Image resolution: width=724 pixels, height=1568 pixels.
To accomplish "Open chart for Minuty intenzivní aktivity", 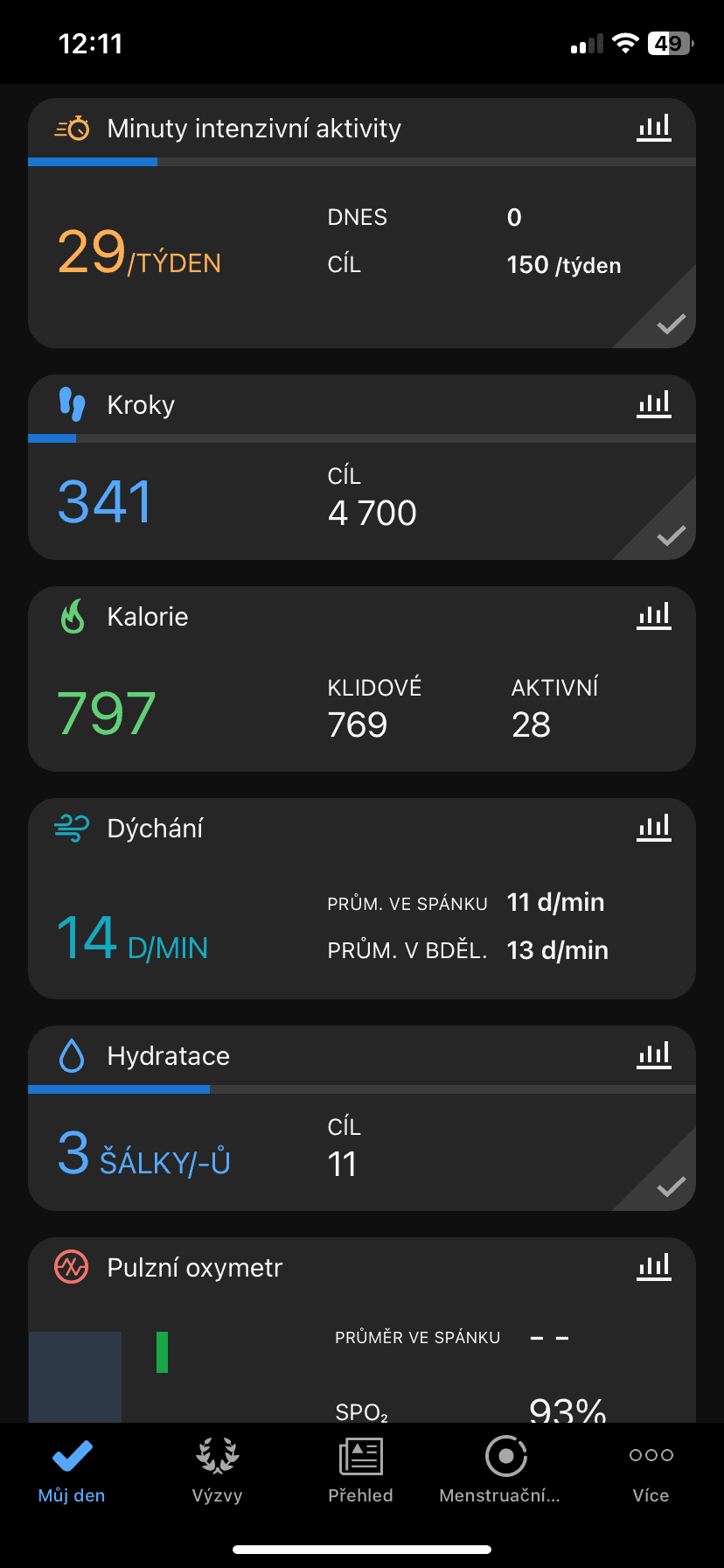I will 654,129.
